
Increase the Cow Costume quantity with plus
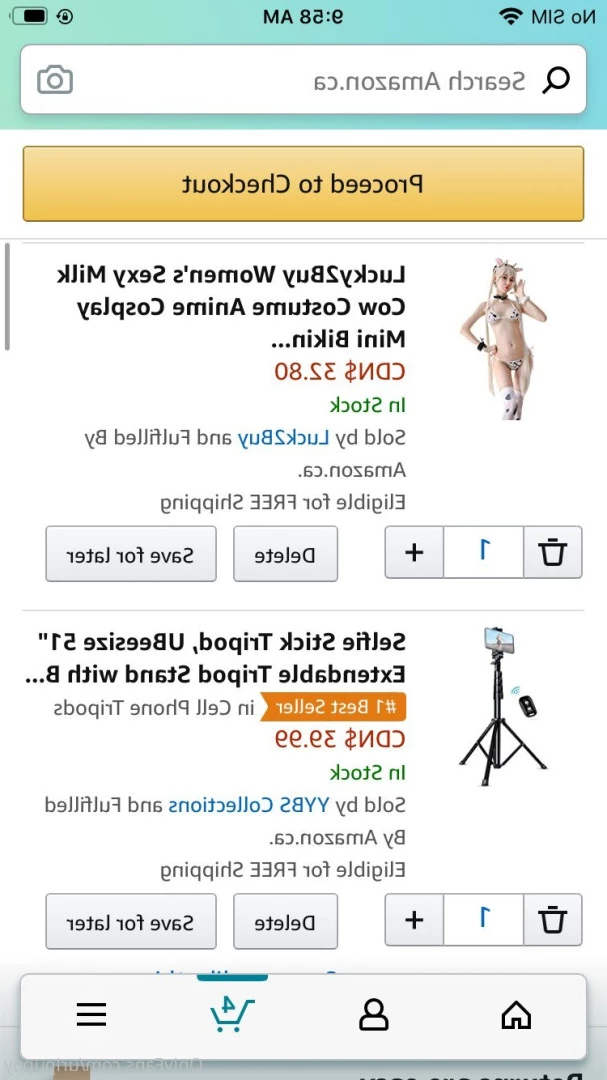(x=413, y=552)
